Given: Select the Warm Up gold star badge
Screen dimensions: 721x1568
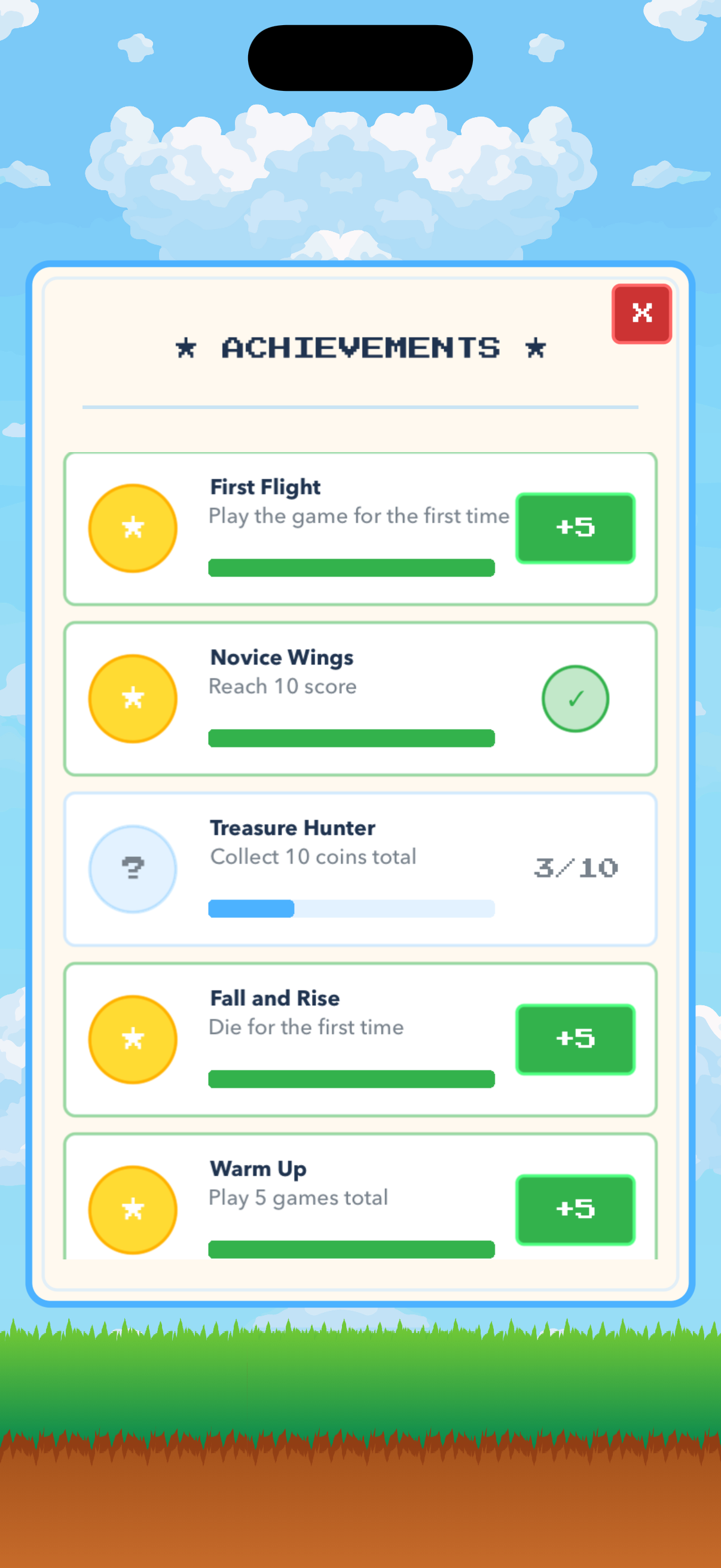Looking at the screenshot, I should click(x=133, y=1210).
